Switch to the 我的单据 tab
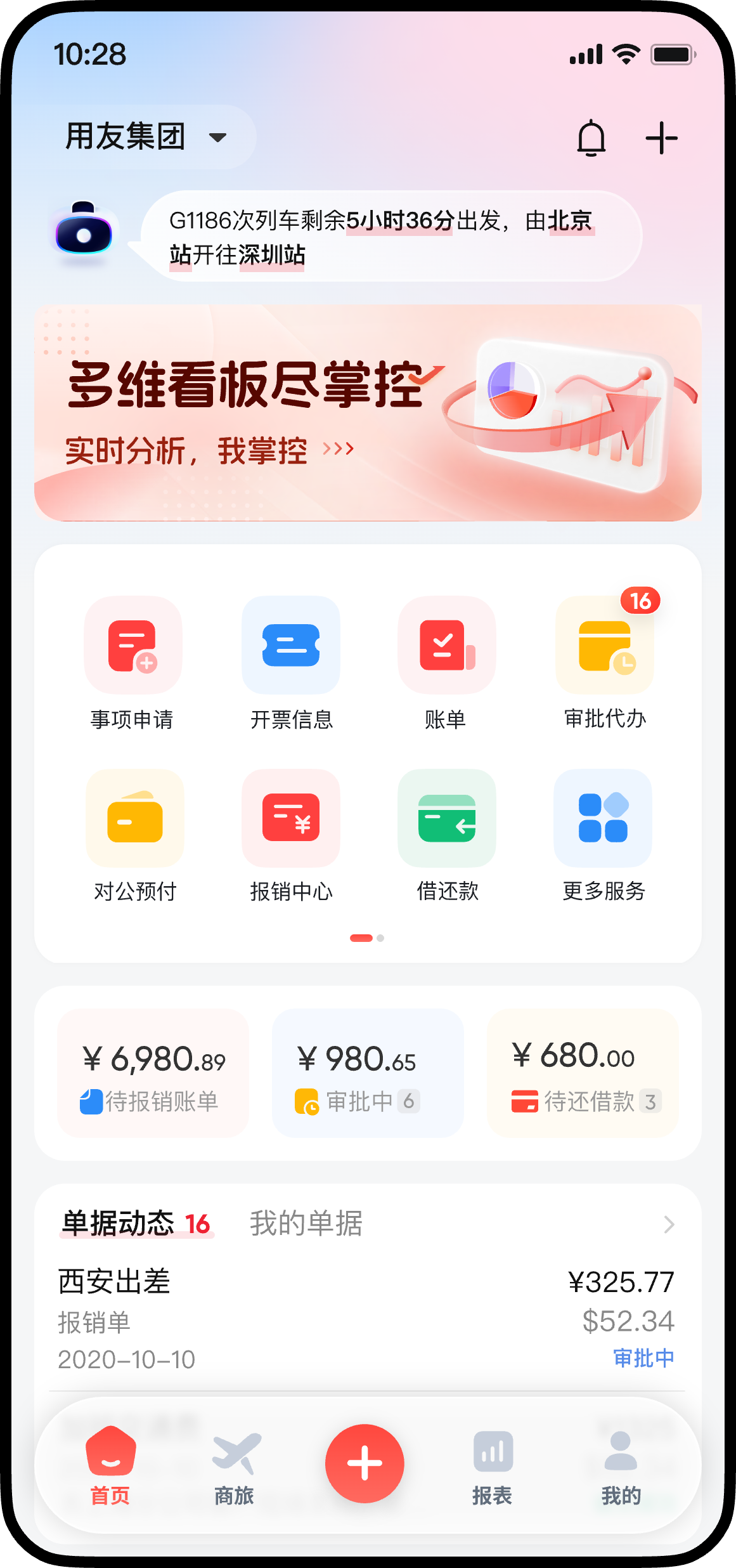Viewport: 736px width, 1568px height. (x=306, y=1224)
